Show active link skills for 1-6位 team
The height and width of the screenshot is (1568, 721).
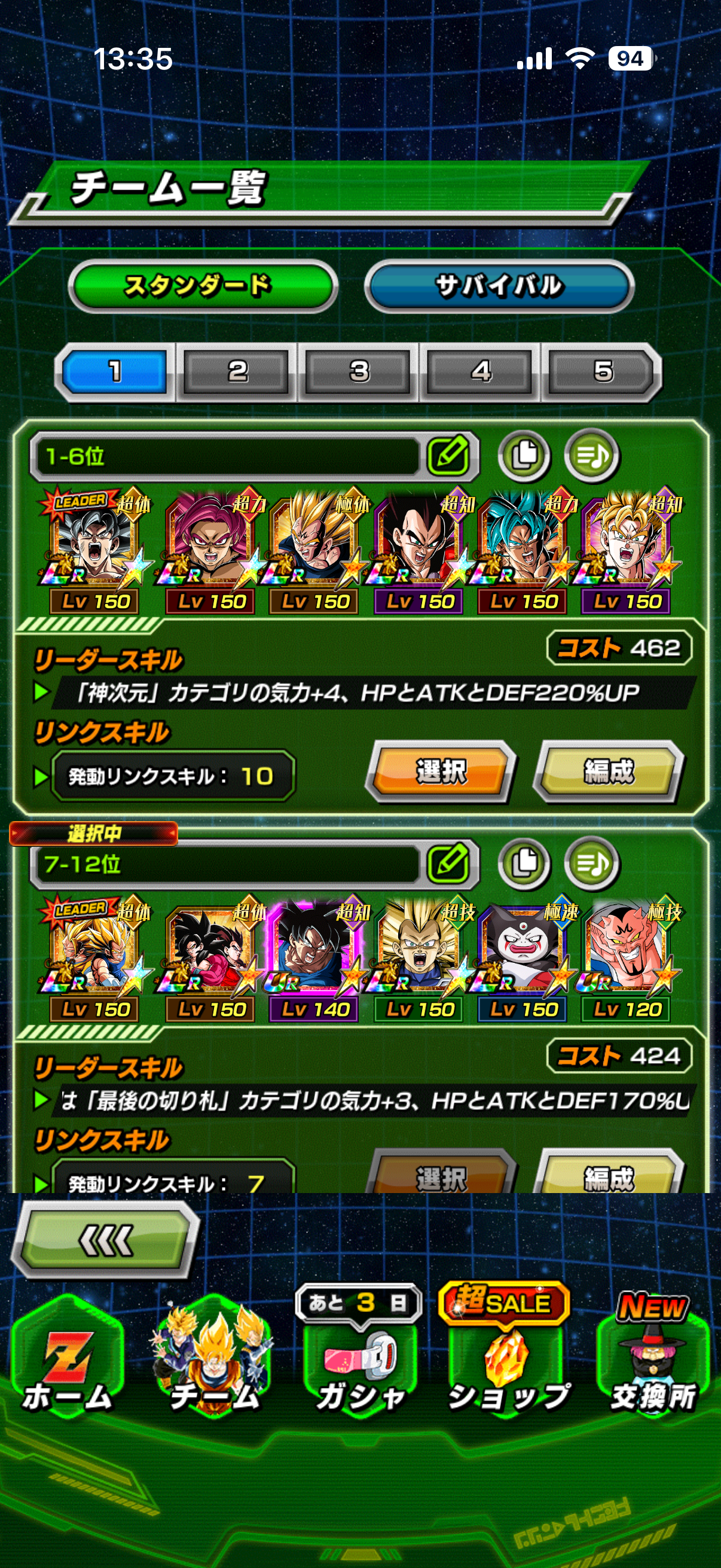tap(172, 776)
